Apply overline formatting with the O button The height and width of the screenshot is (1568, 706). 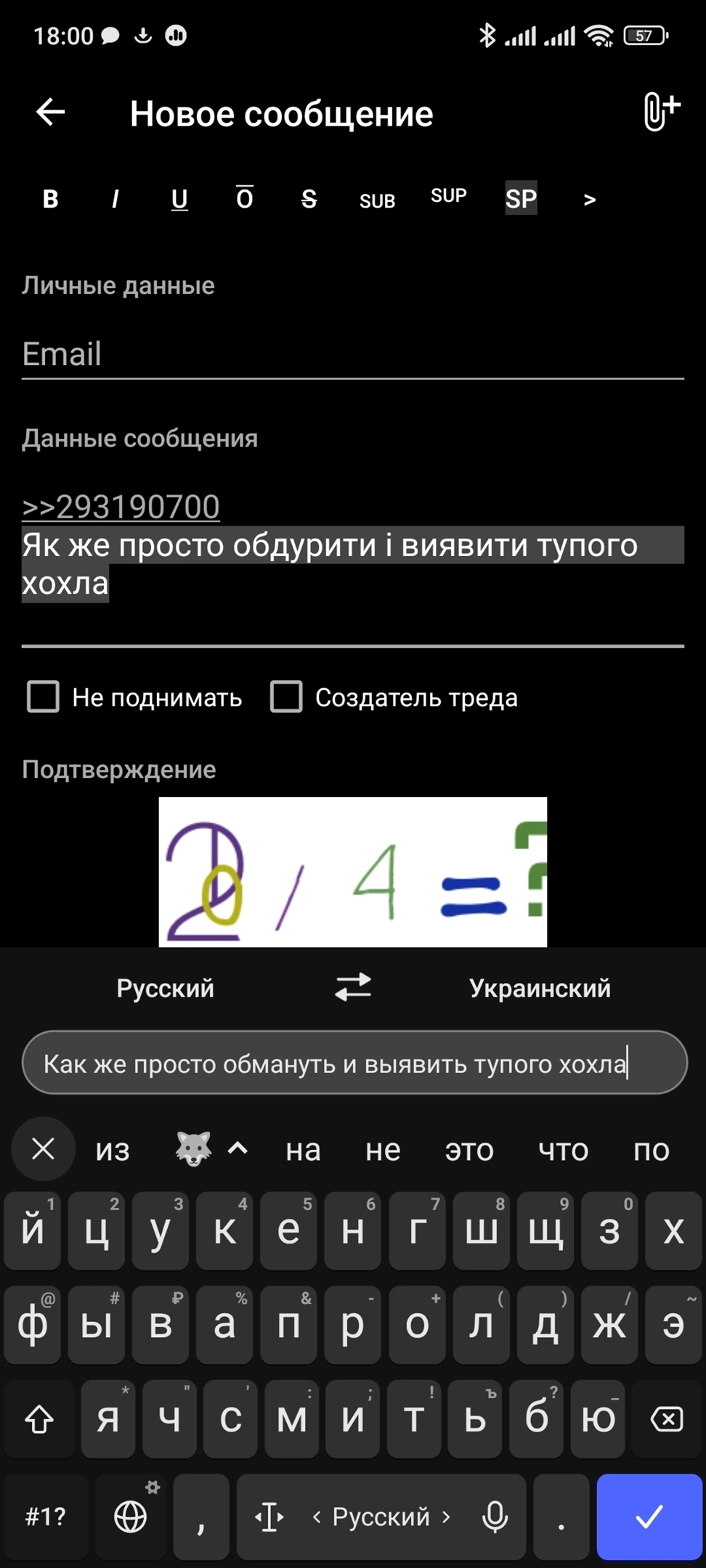pos(244,197)
